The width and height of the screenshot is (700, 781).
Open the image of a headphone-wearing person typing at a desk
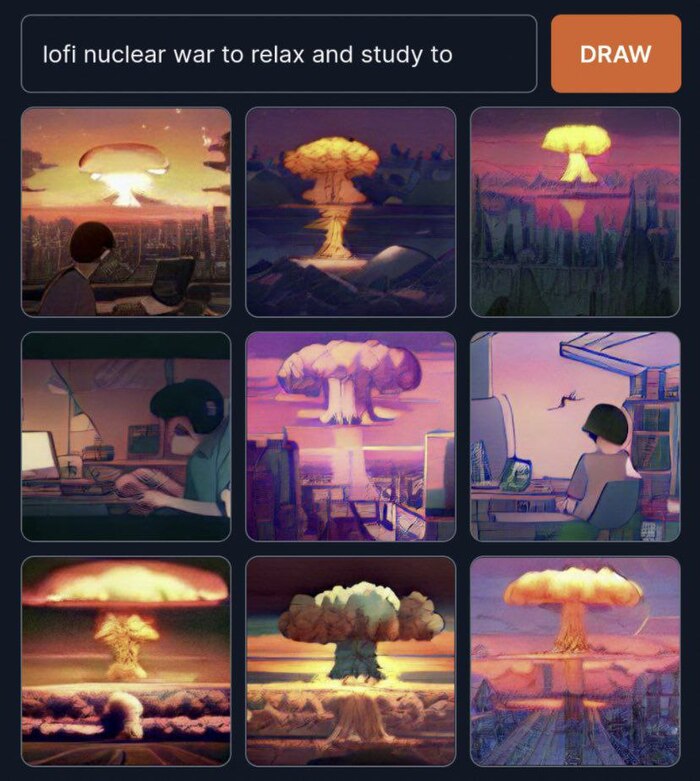tap(126, 436)
